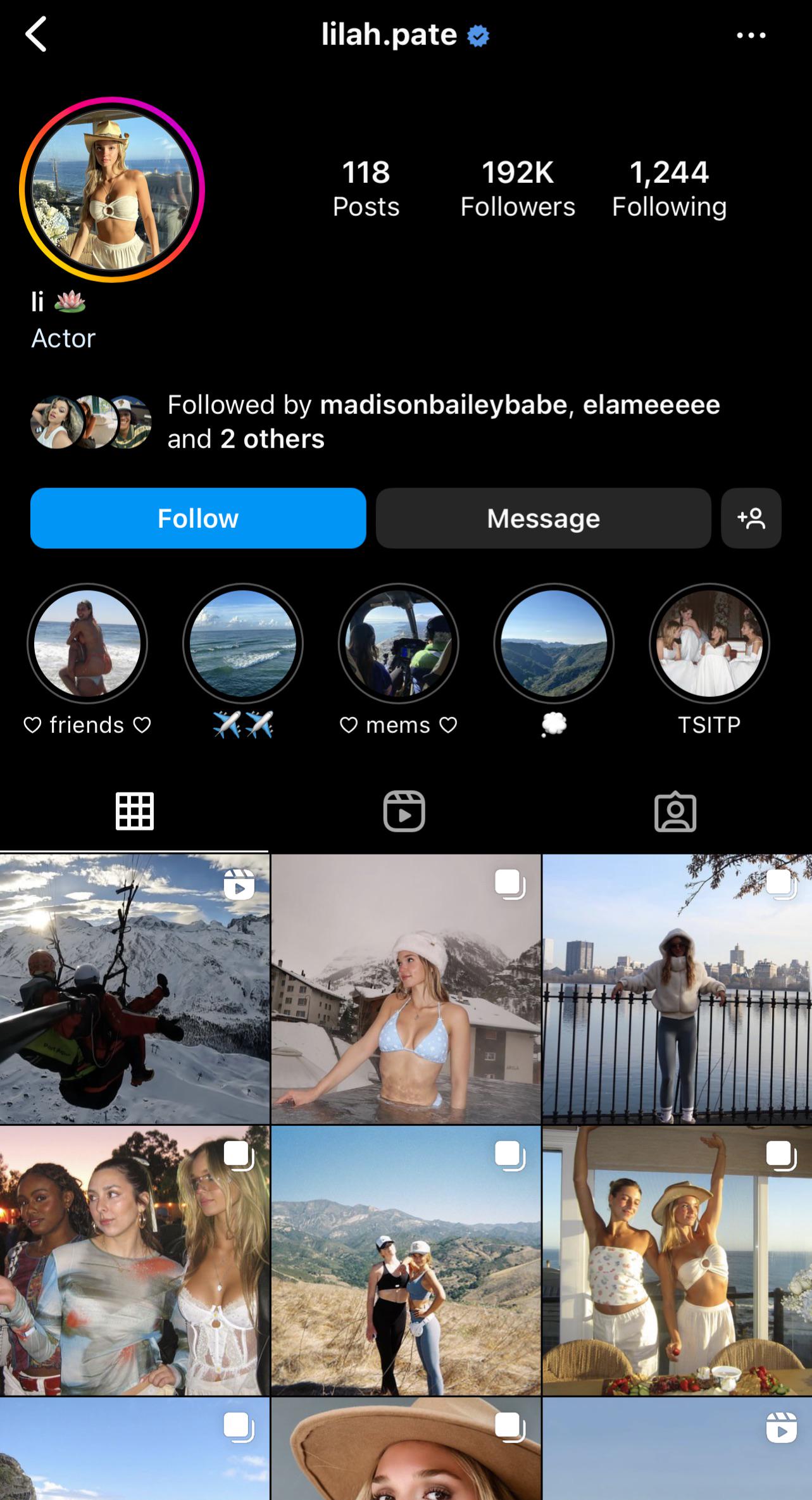Switch to the tagged photos tab
The height and width of the screenshot is (1500, 812).
point(675,811)
